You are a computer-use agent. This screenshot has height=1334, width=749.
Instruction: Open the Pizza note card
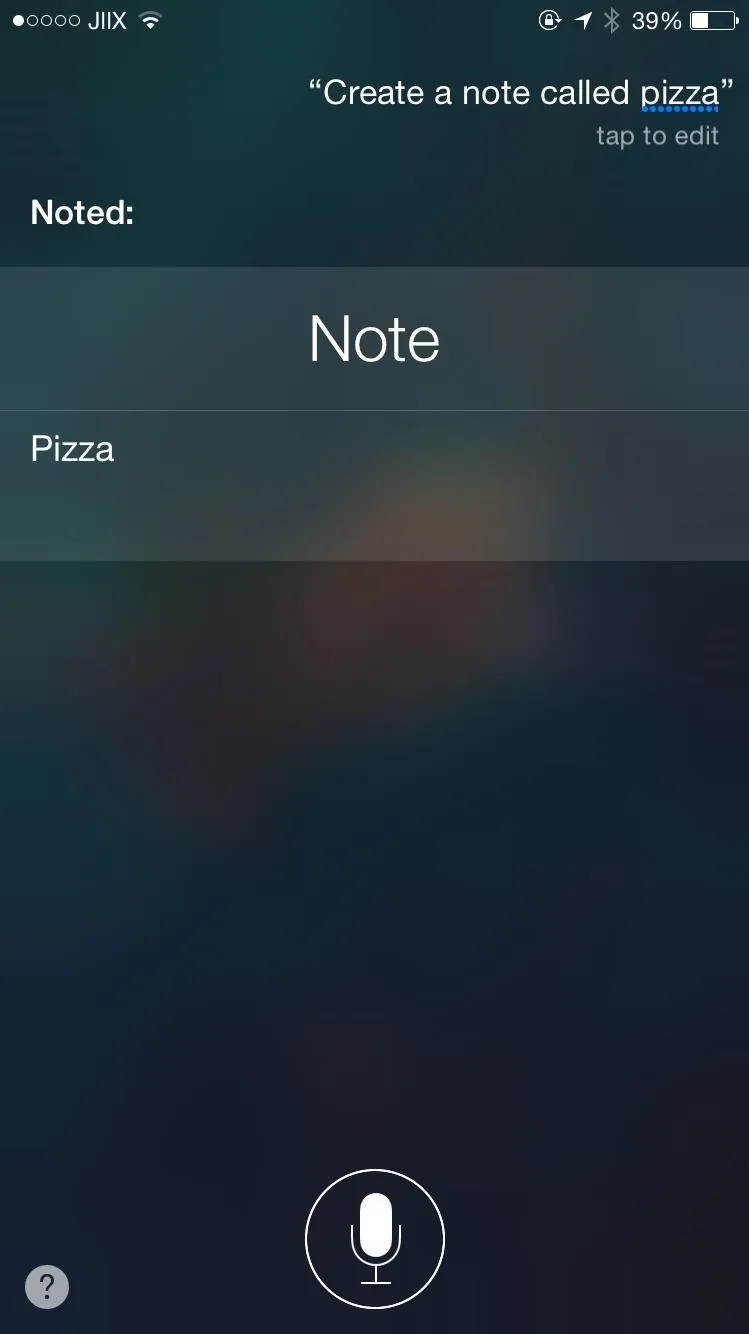(x=374, y=414)
